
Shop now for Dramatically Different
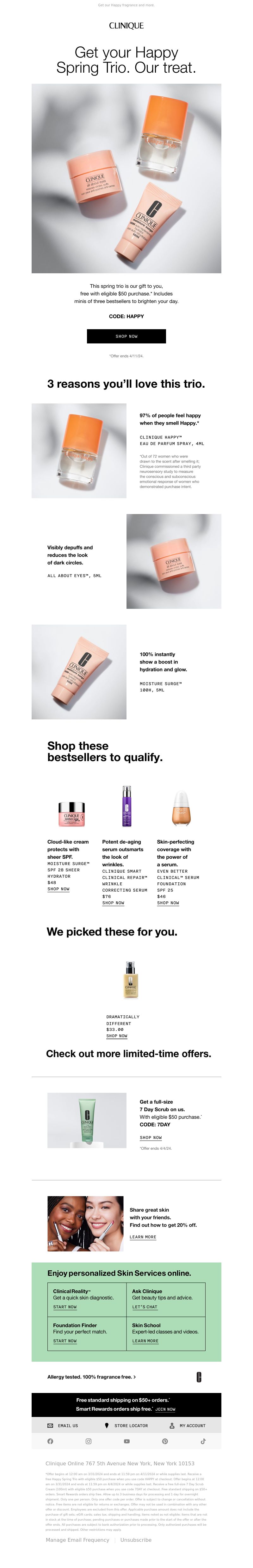pos(116,1035)
